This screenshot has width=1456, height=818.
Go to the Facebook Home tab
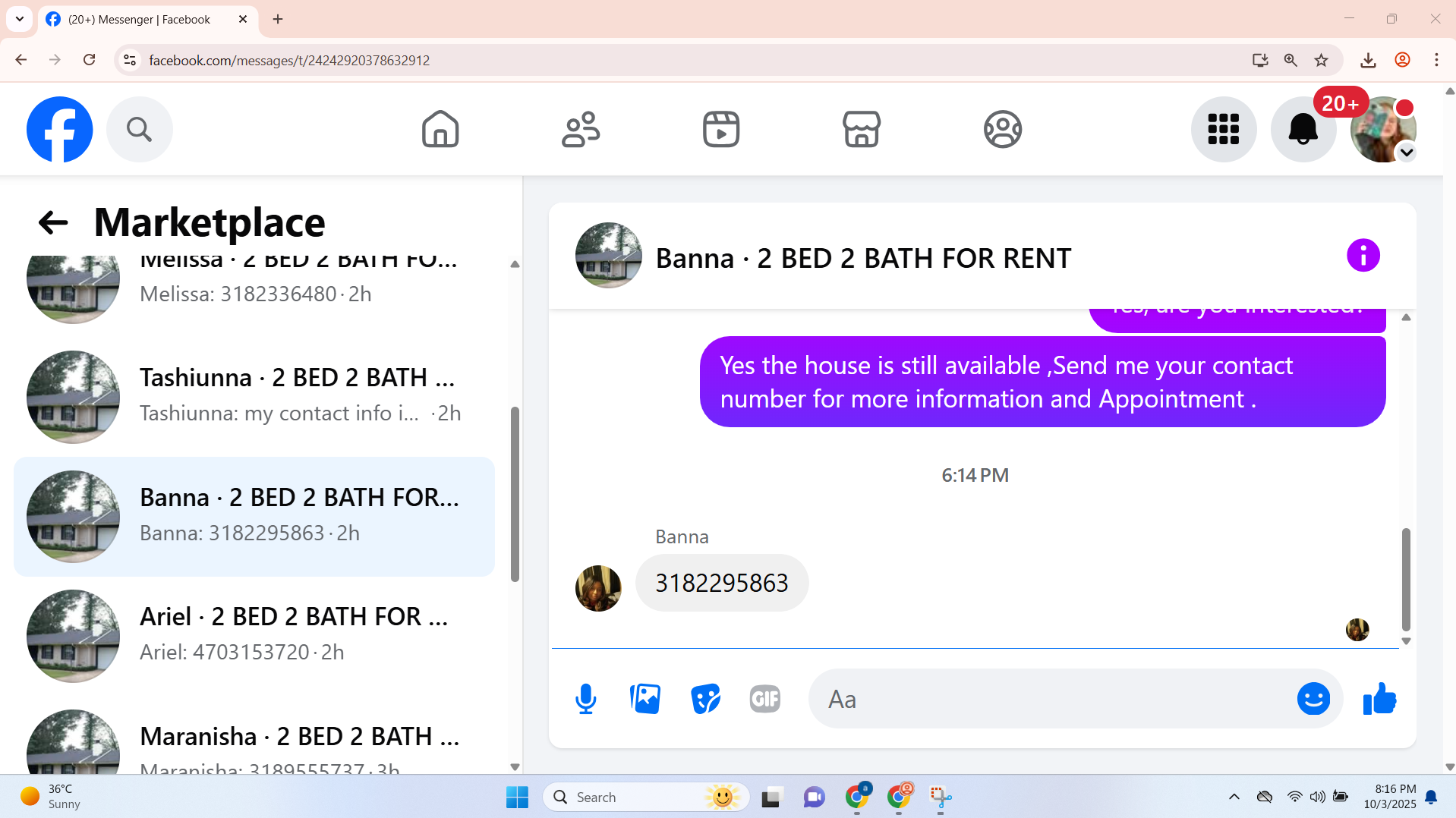tap(440, 129)
